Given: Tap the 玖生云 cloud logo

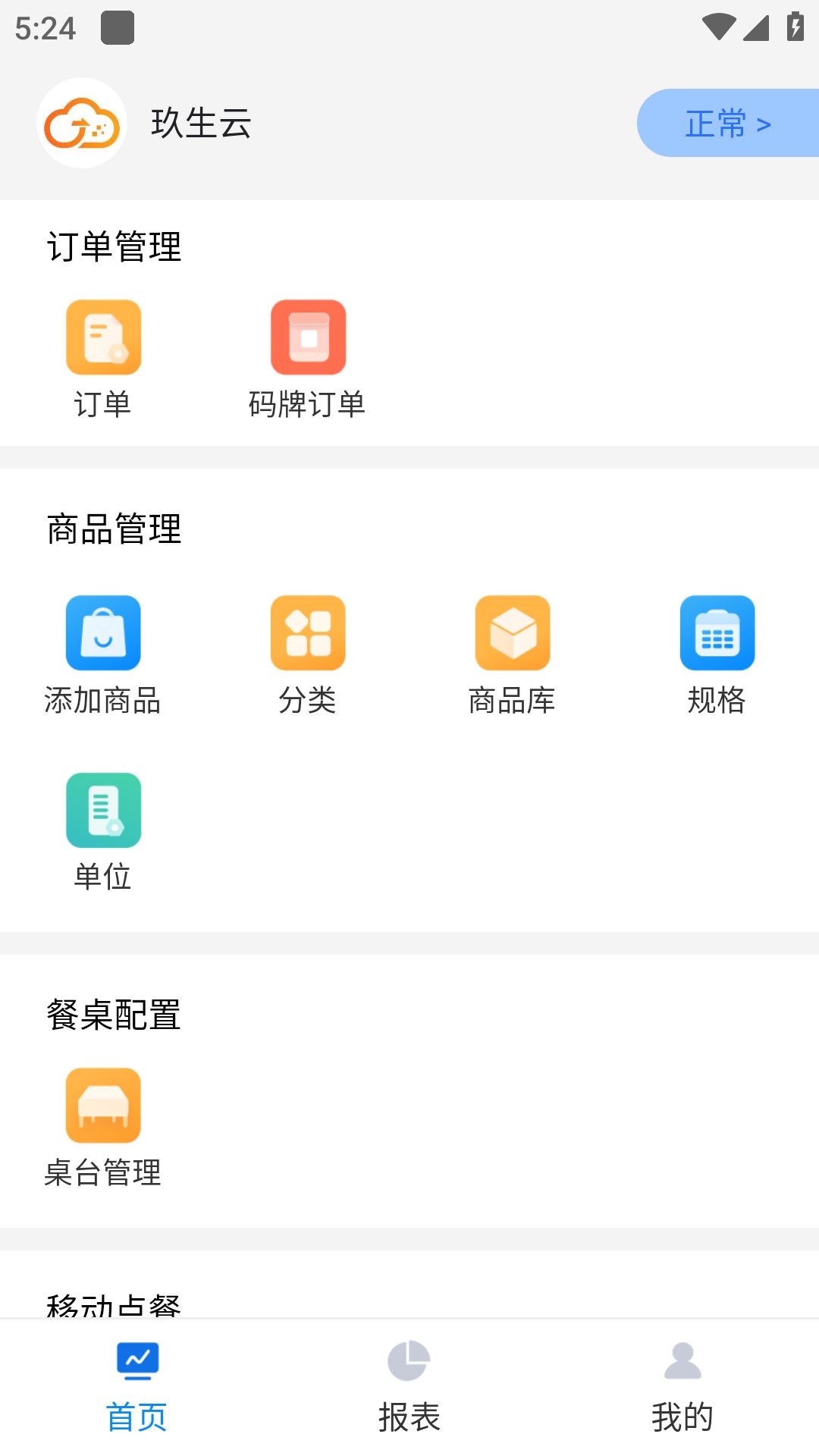Looking at the screenshot, I should tap(81, 124).
